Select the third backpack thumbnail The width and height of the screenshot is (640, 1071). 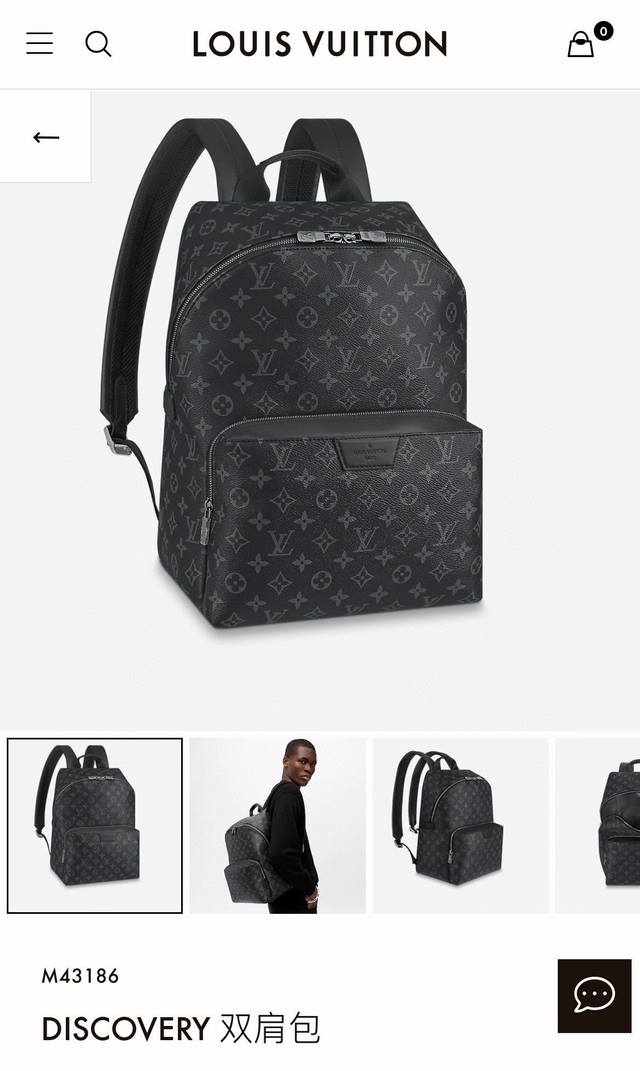tap(460, 825)
